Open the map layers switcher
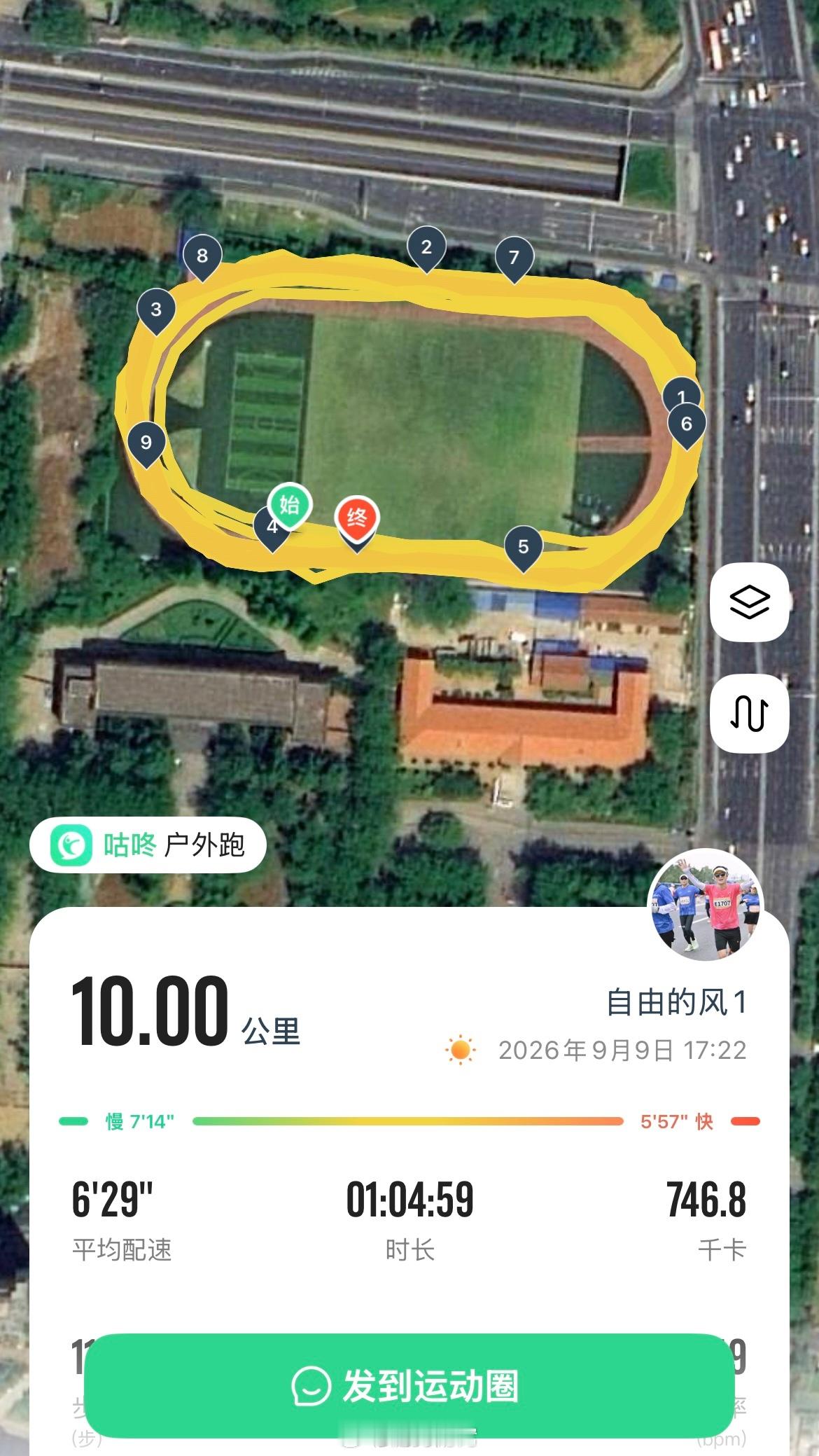Image resolution: width=819 pixels, height=1456 pixels. click(x=750, y=602)
